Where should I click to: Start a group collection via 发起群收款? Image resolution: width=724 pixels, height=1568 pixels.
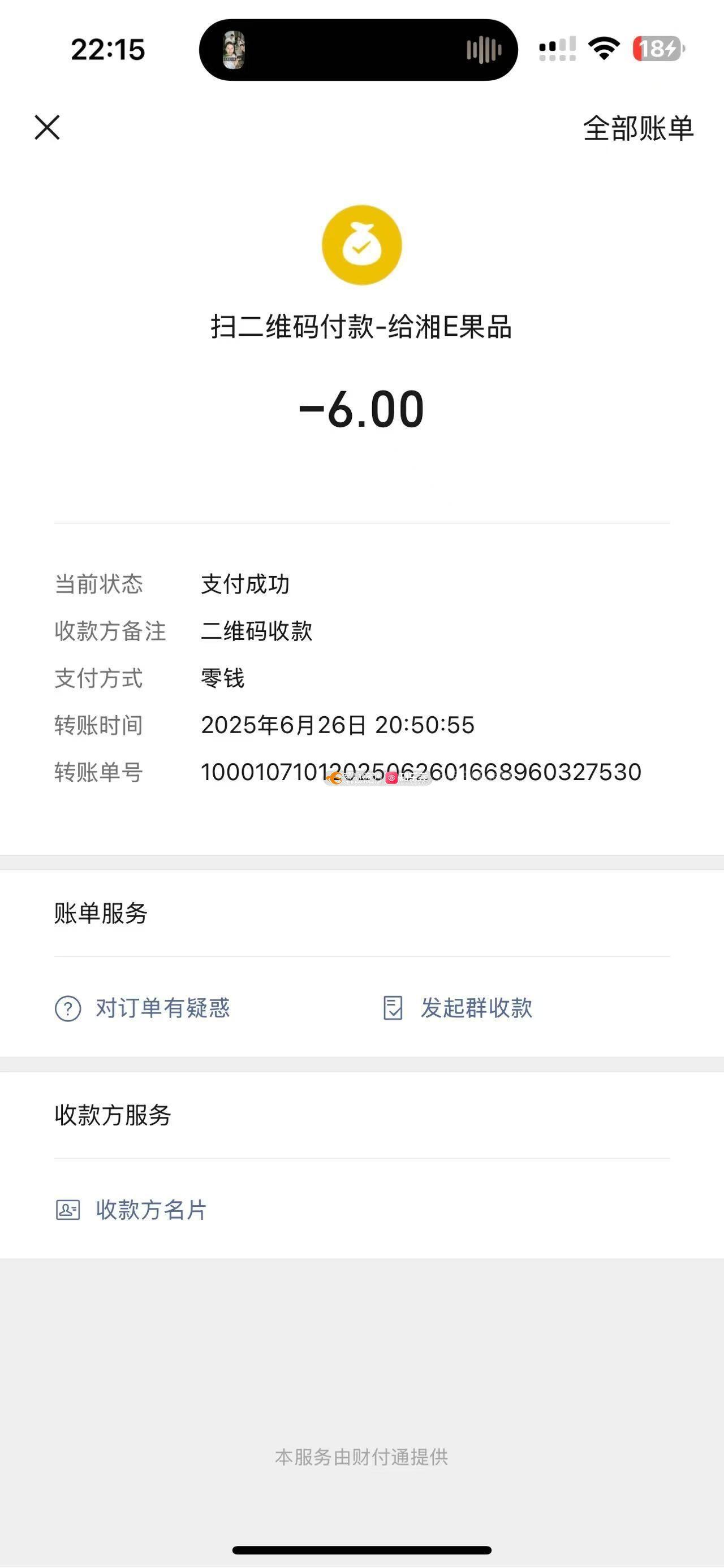pyautogui.click(x=457, y=1008)
